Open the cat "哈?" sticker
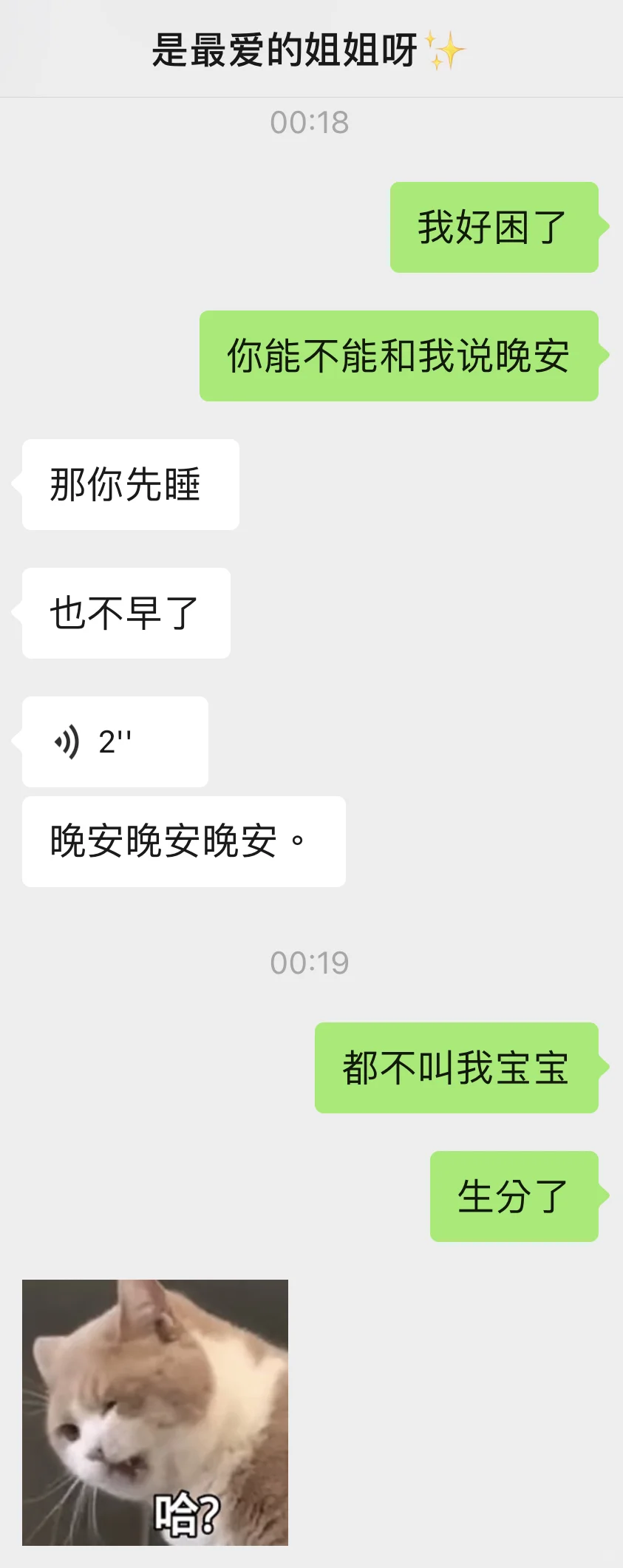623x1568 pixels. coord(155,1413)
